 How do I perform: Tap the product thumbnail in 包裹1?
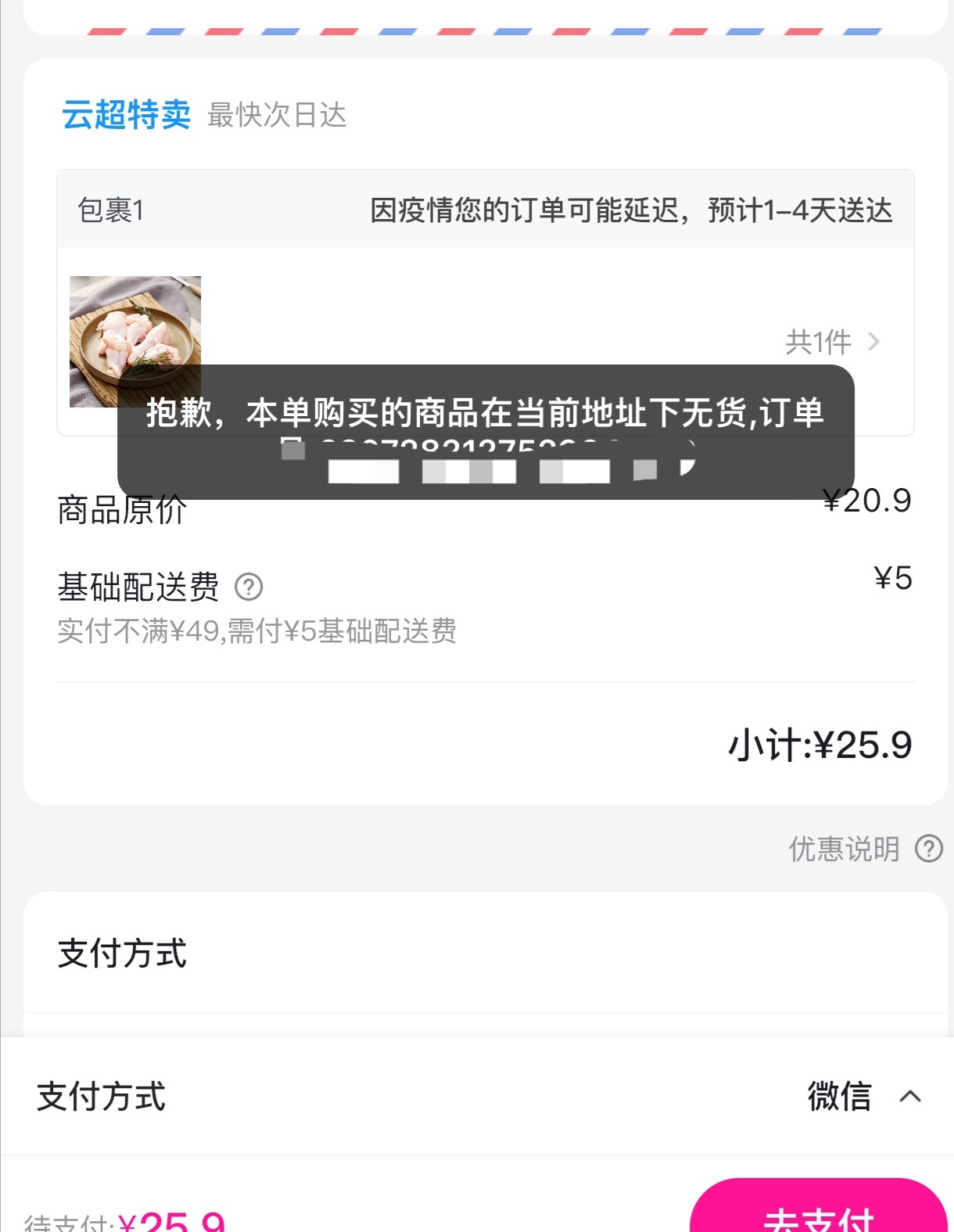134,329
